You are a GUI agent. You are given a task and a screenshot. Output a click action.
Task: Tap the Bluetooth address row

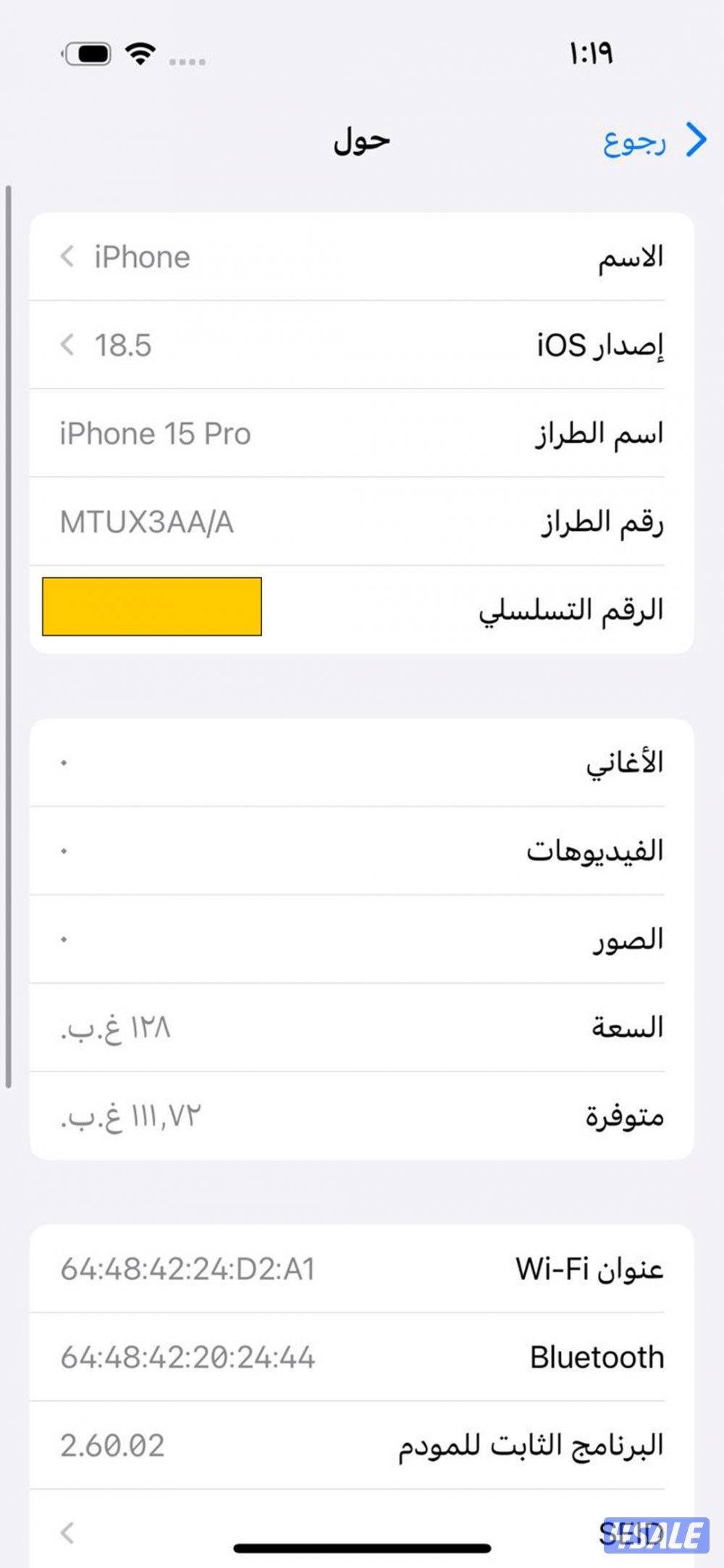[x=362, y=1357]
